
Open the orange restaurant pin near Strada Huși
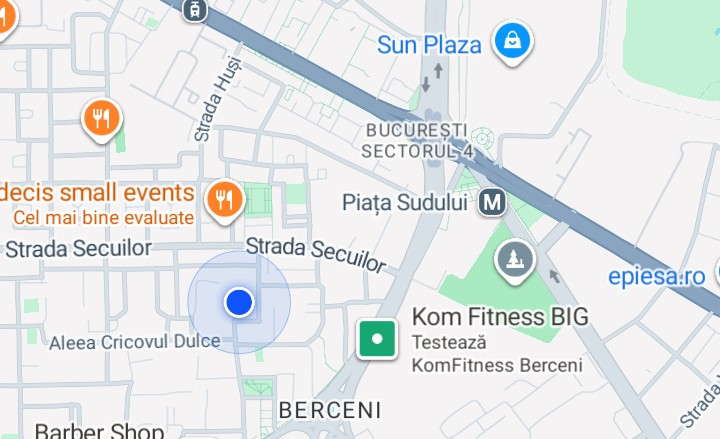click(x=102, y=119)
